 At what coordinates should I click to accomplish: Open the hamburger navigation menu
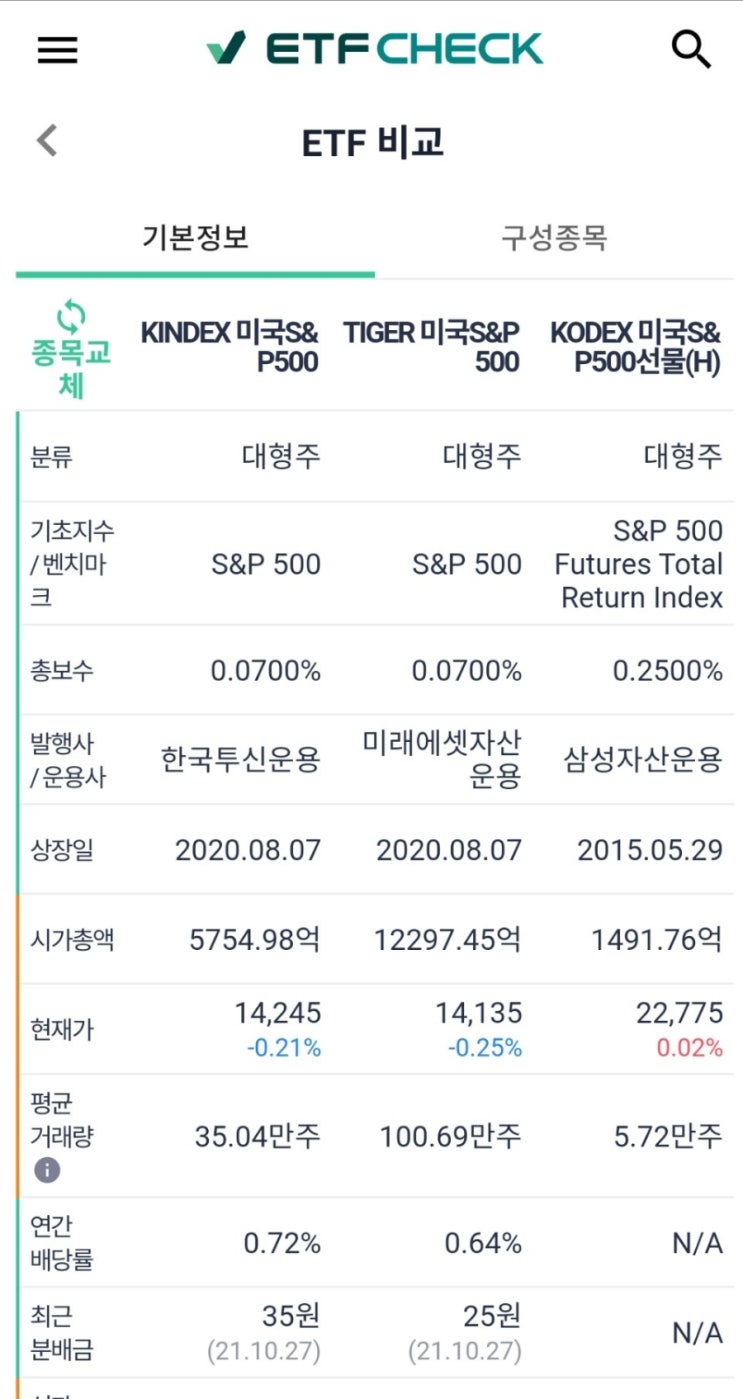[x=56, y=50]
